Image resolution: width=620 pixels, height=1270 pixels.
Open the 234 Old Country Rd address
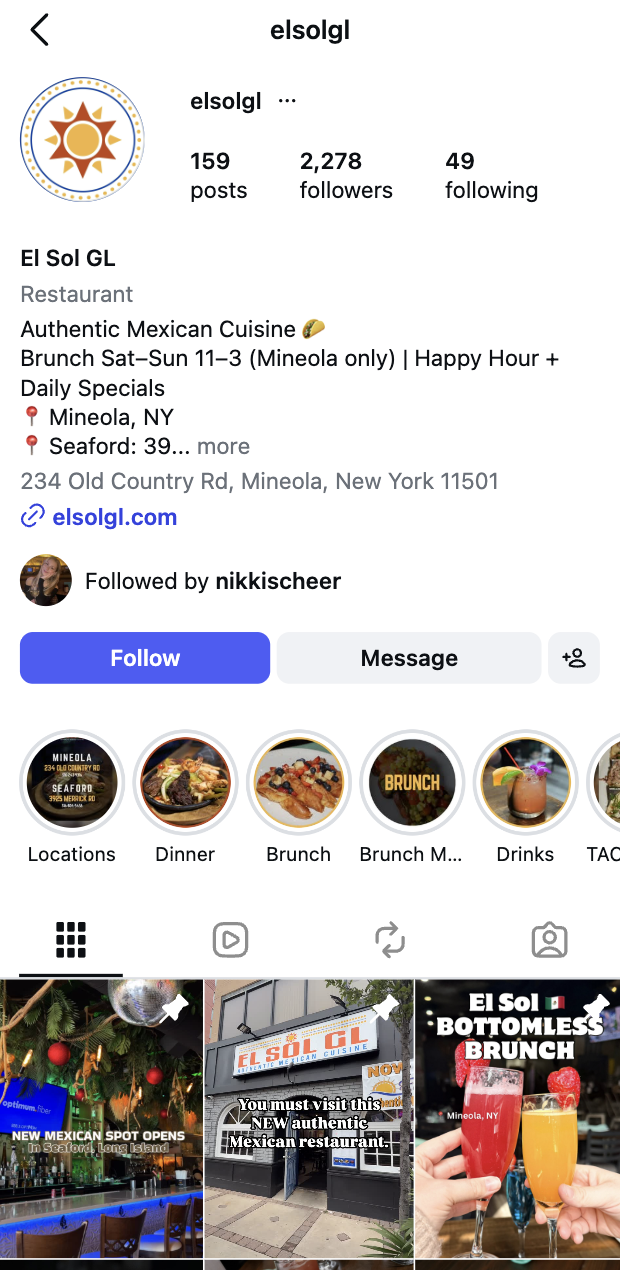tap(259, 481)
